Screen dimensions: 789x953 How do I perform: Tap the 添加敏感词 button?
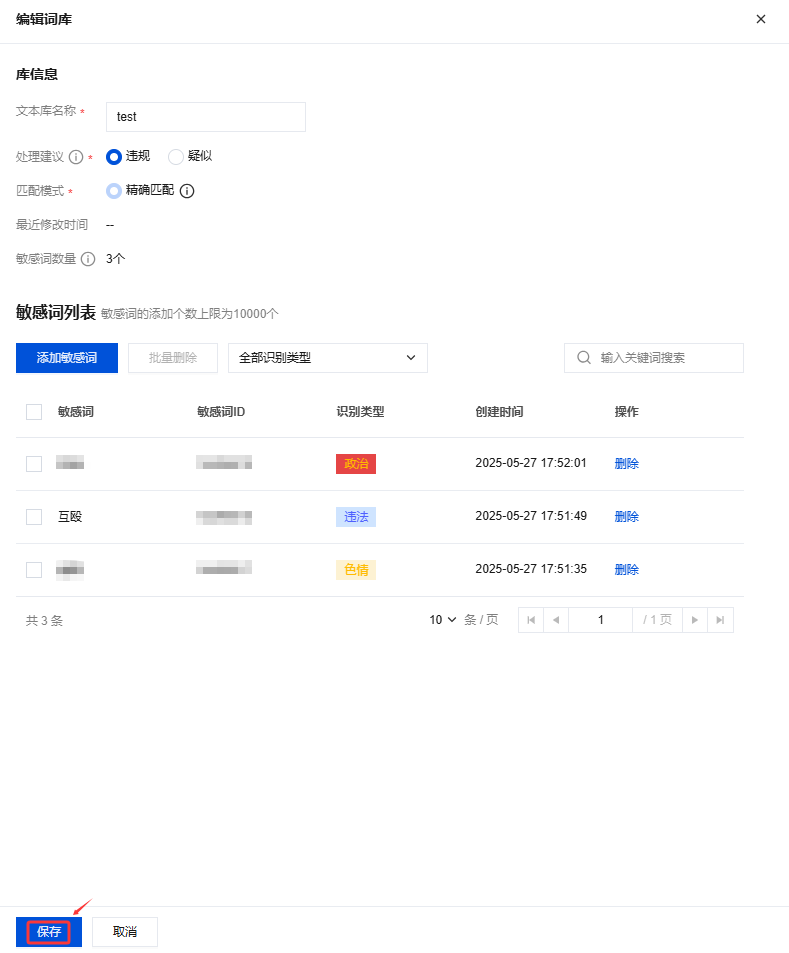(x=67, y=358)
